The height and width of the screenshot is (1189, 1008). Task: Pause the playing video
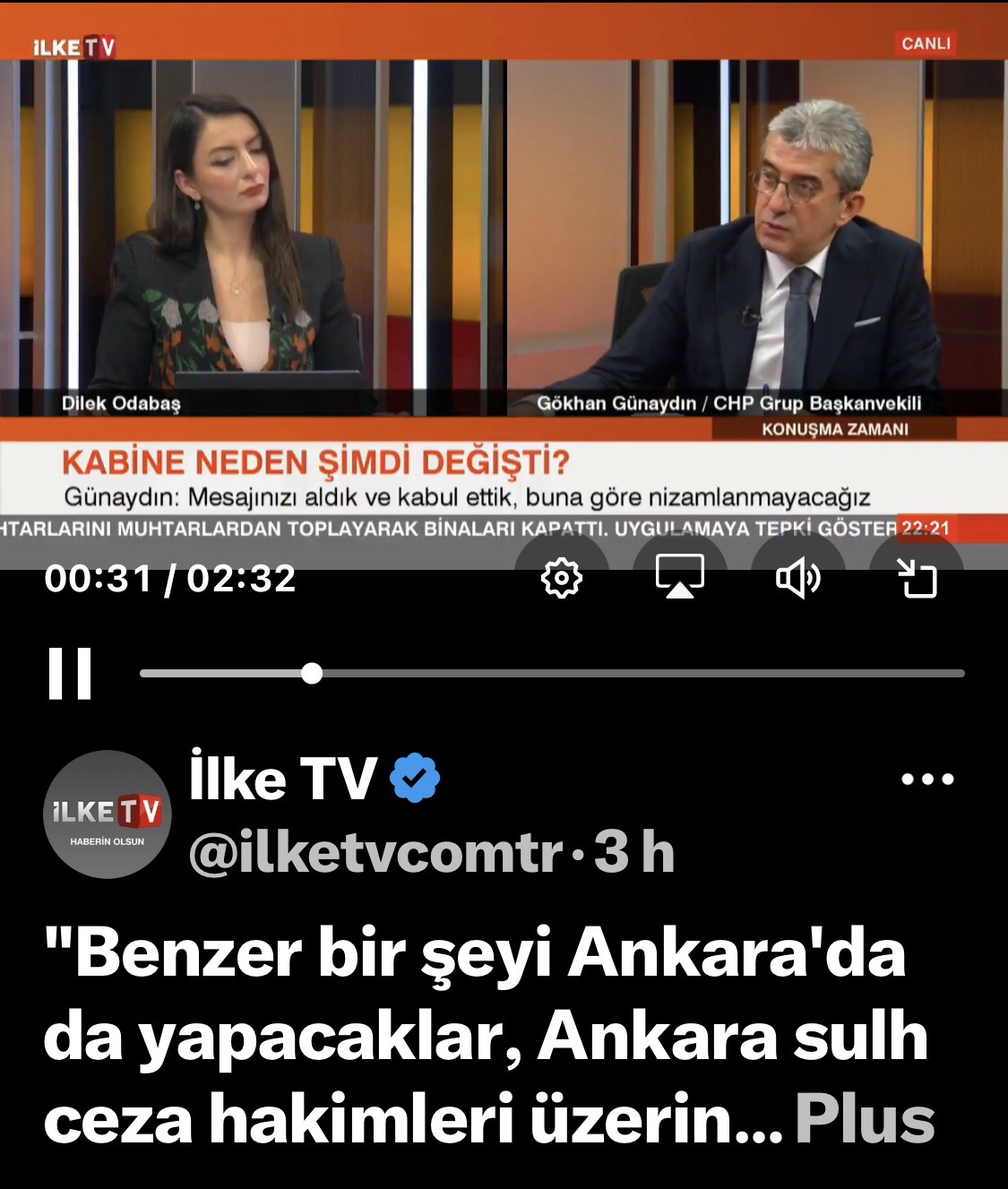click(70, 673)
